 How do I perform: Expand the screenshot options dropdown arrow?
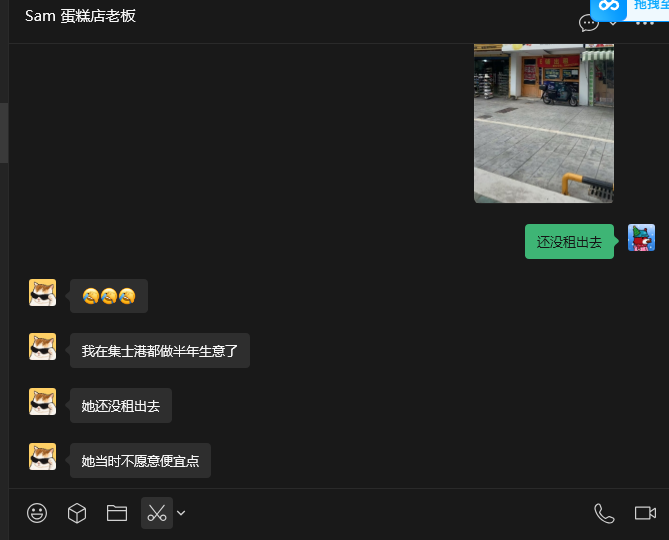tap(181, 513)
